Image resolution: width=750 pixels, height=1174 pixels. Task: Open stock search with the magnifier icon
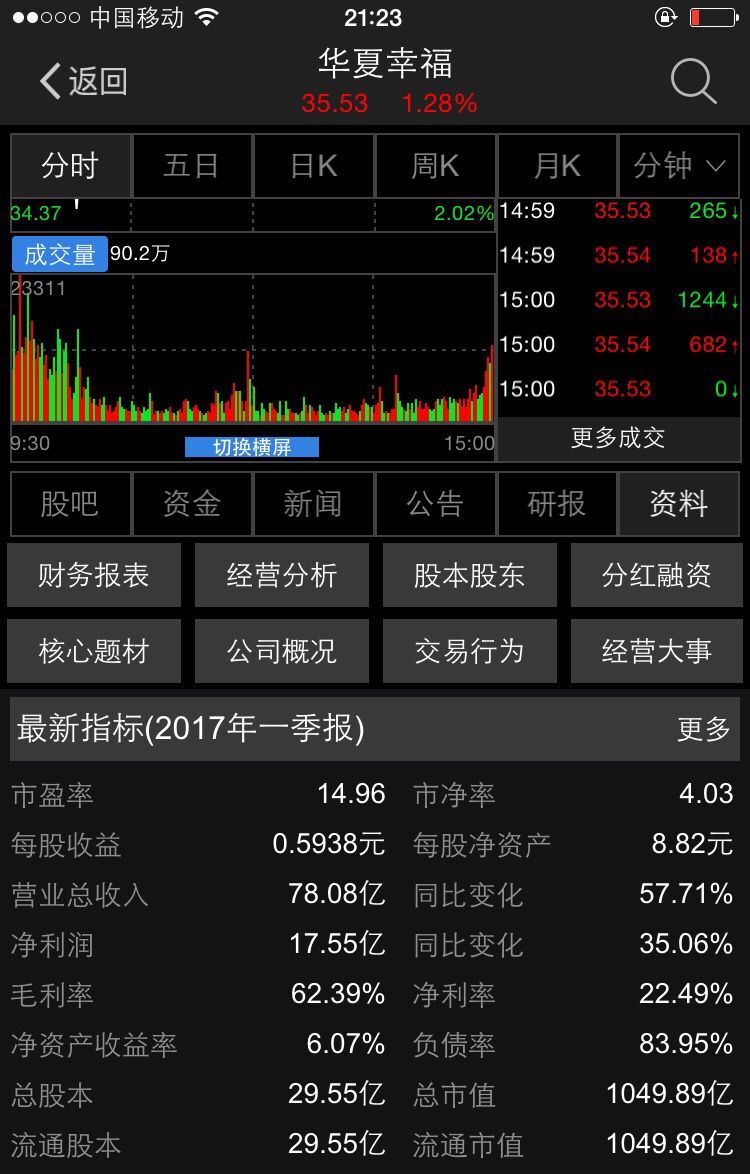coord(693,80)
